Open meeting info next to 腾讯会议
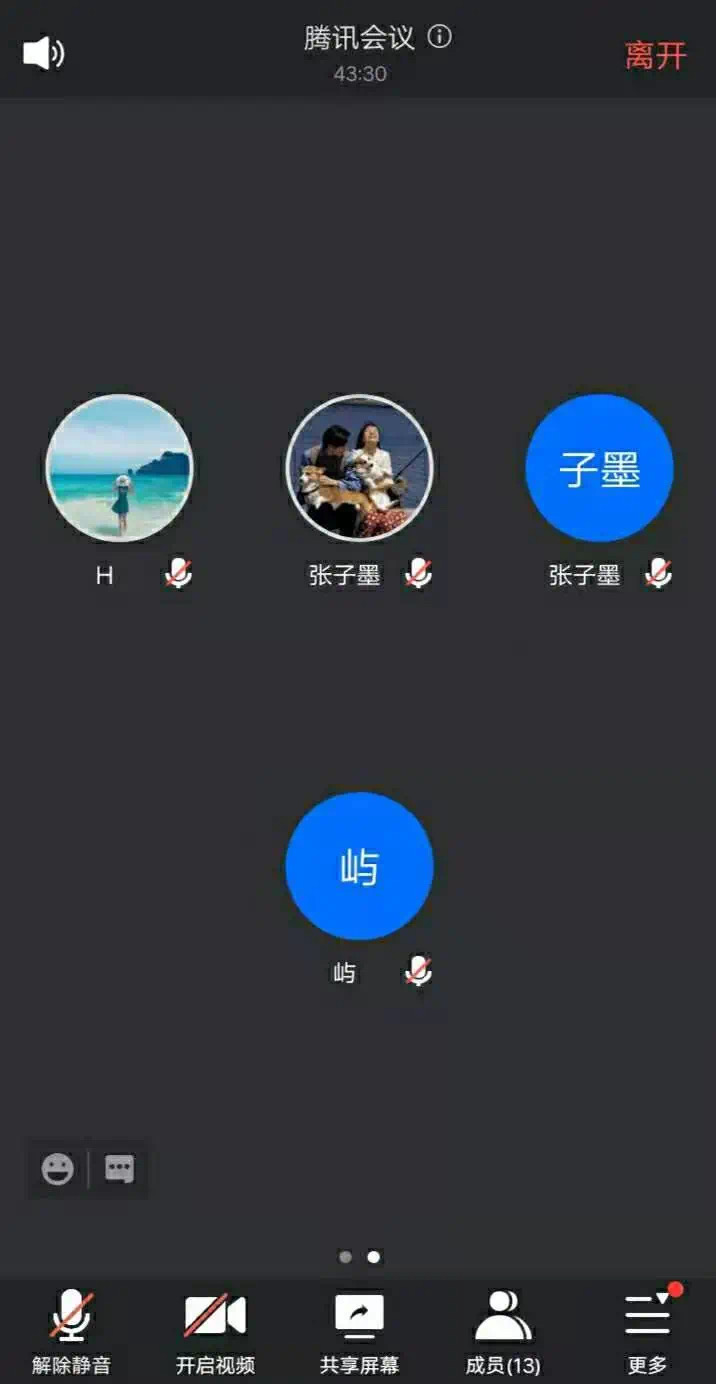716x1384 pixels. (440, 37)
